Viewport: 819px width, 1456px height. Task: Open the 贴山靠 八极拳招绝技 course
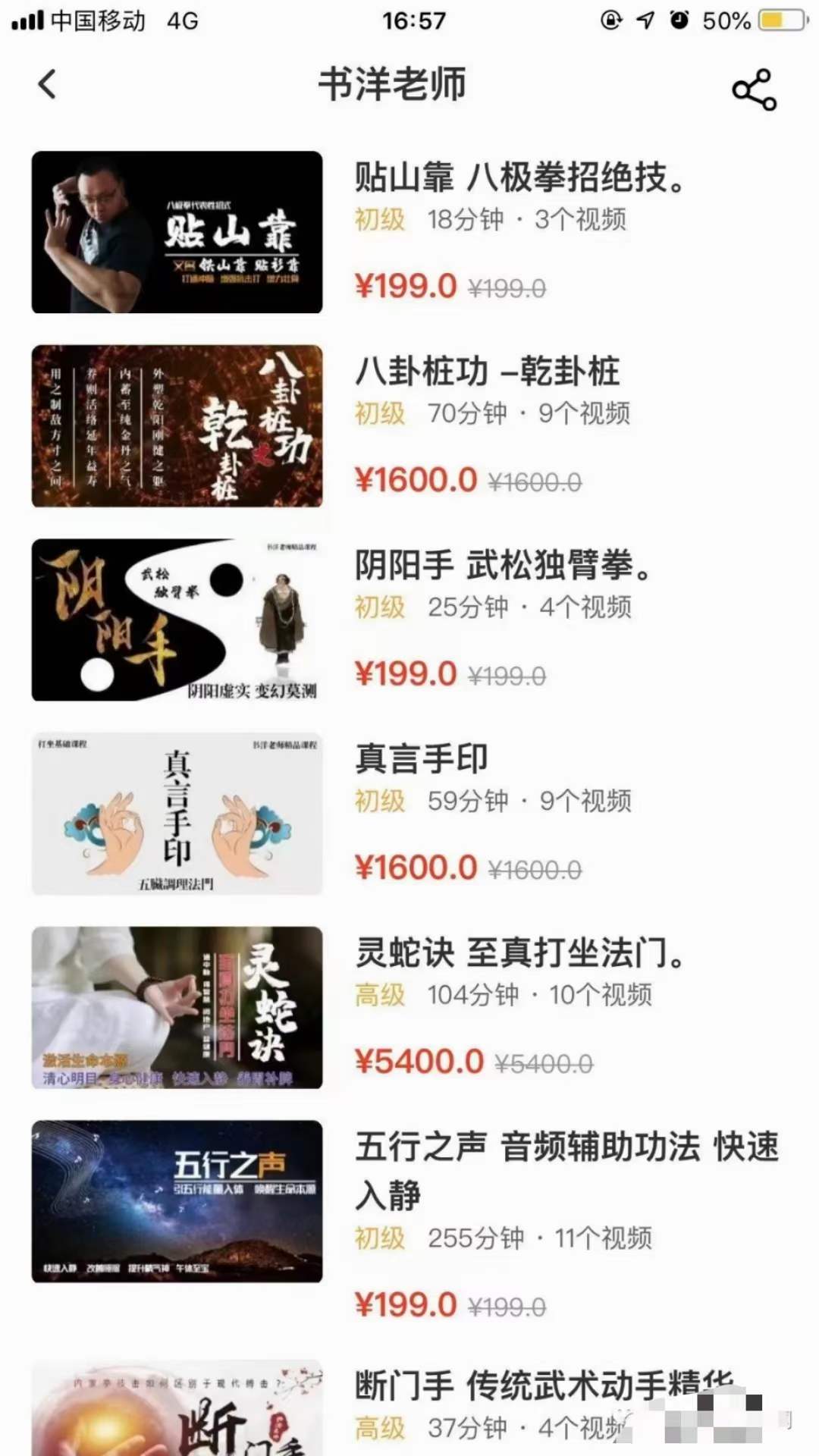click(519, 177)
